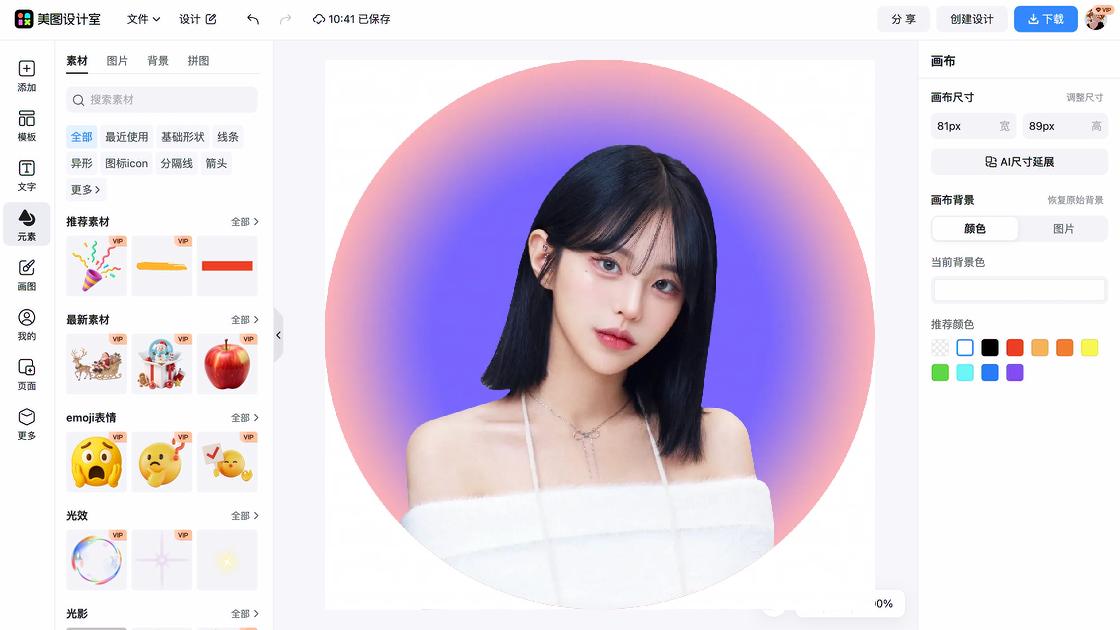Open the 模板 section in the sidebar
1120x630 pixels.
pos(27,126)
